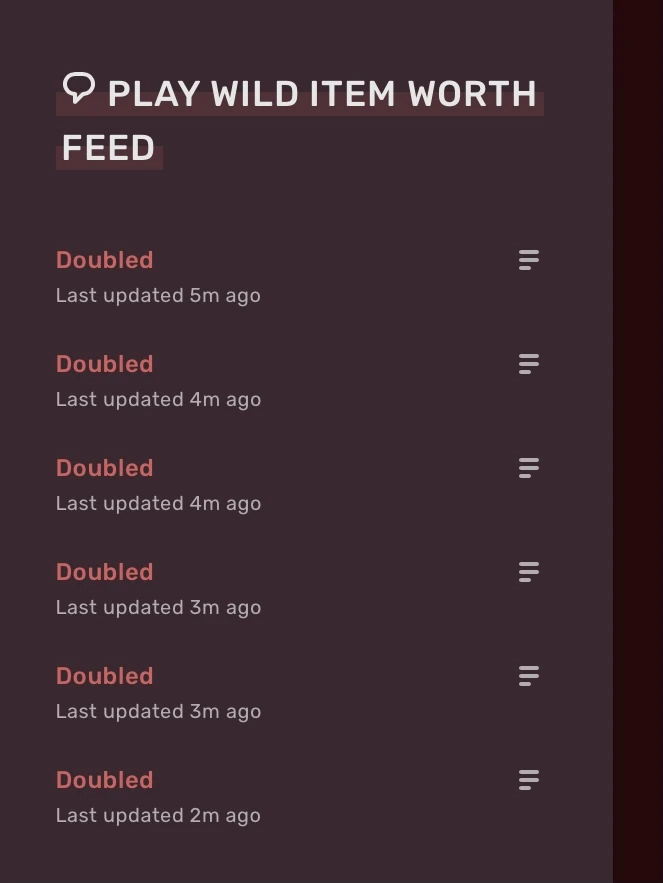Screen dimensions: 663x883
Task: Open the Doubled entry updated 2m ago
Action: [x=105, y=780]
